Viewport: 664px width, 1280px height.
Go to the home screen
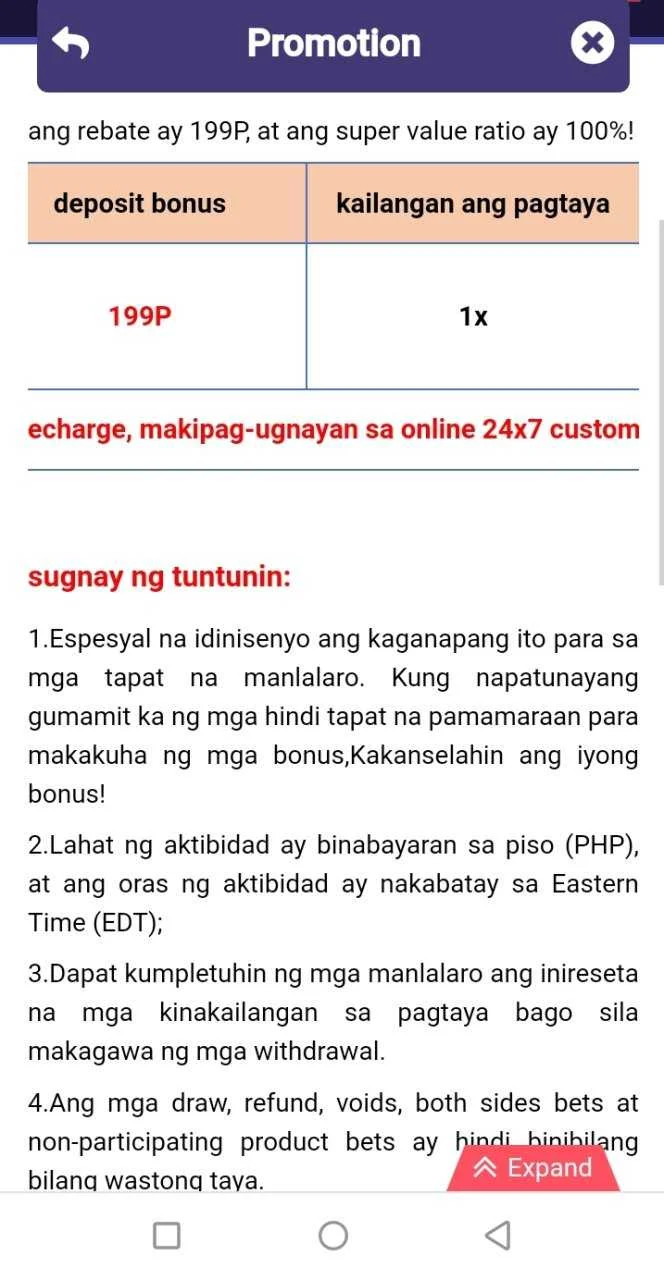tap(333, 1236)
